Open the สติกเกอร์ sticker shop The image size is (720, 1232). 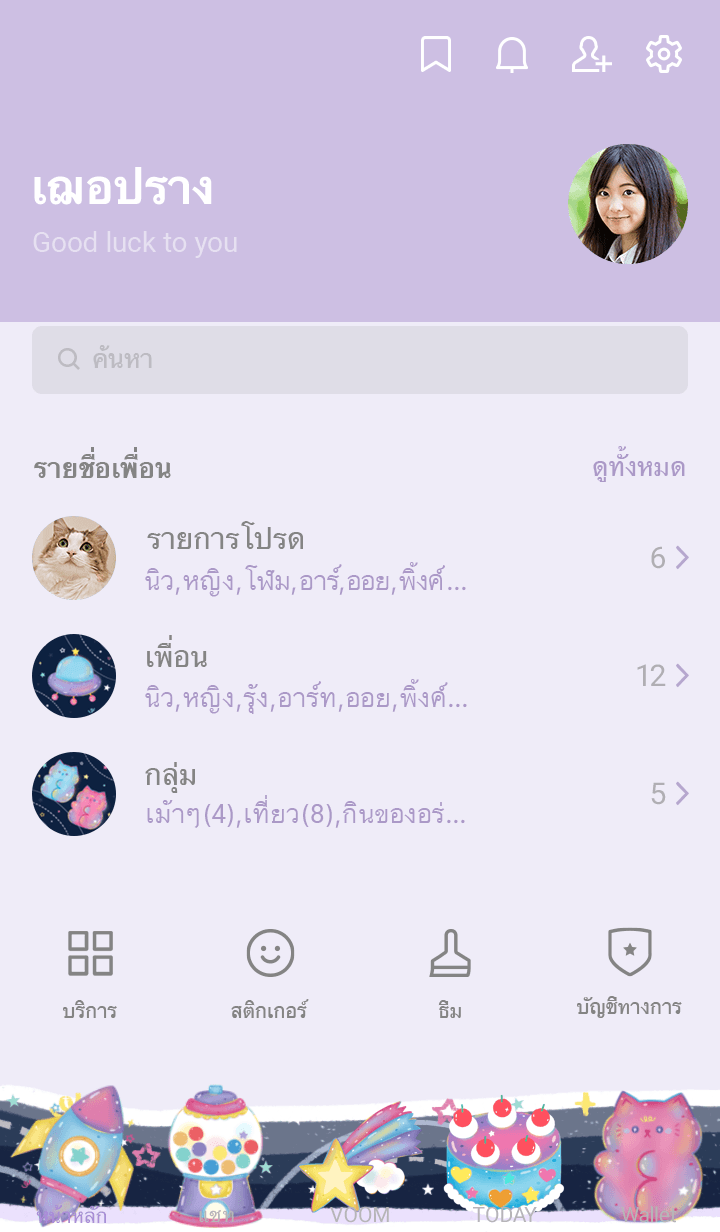[x=270, y=973]
